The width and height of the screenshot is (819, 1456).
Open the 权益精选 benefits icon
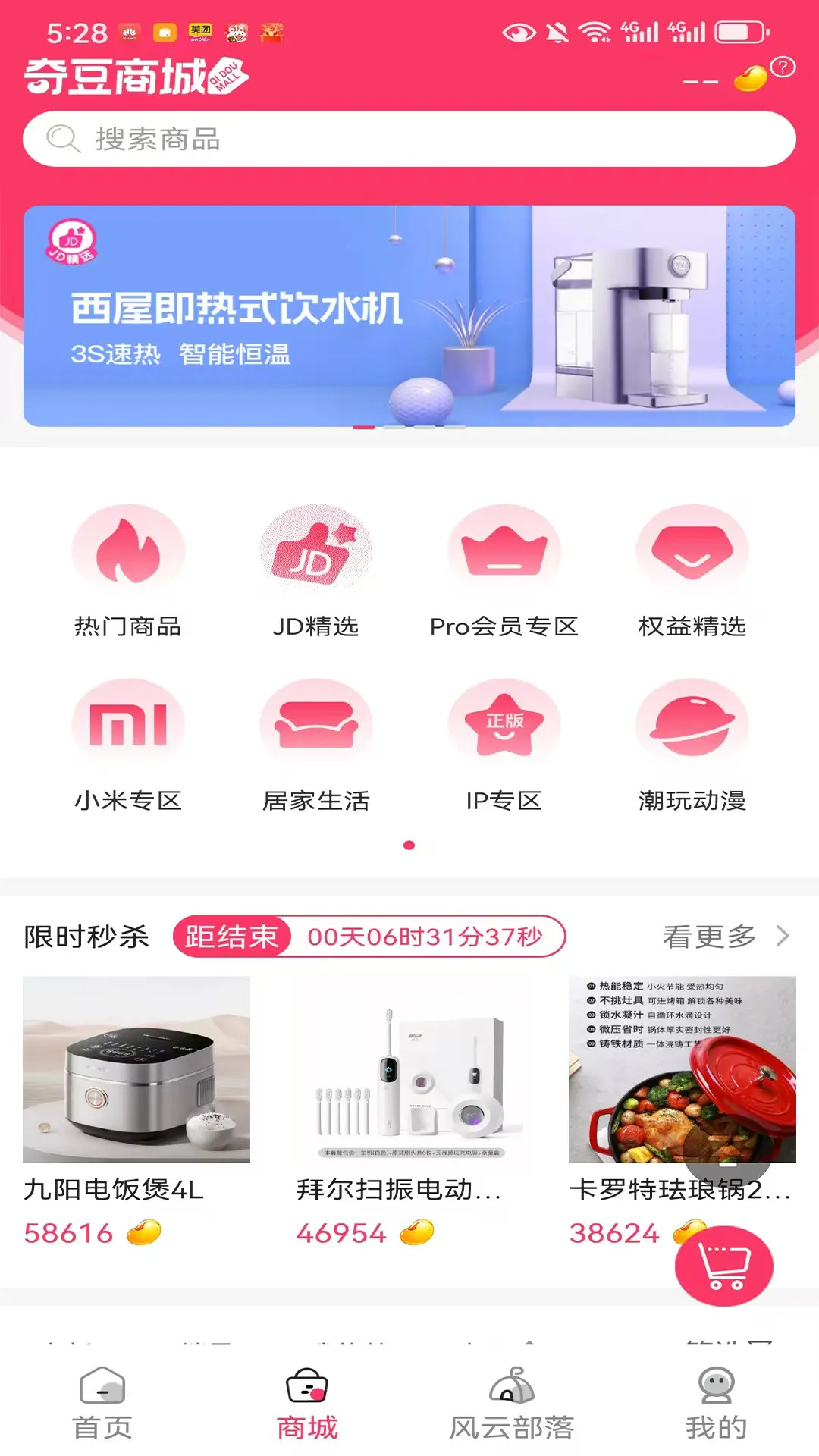[692, 551]
